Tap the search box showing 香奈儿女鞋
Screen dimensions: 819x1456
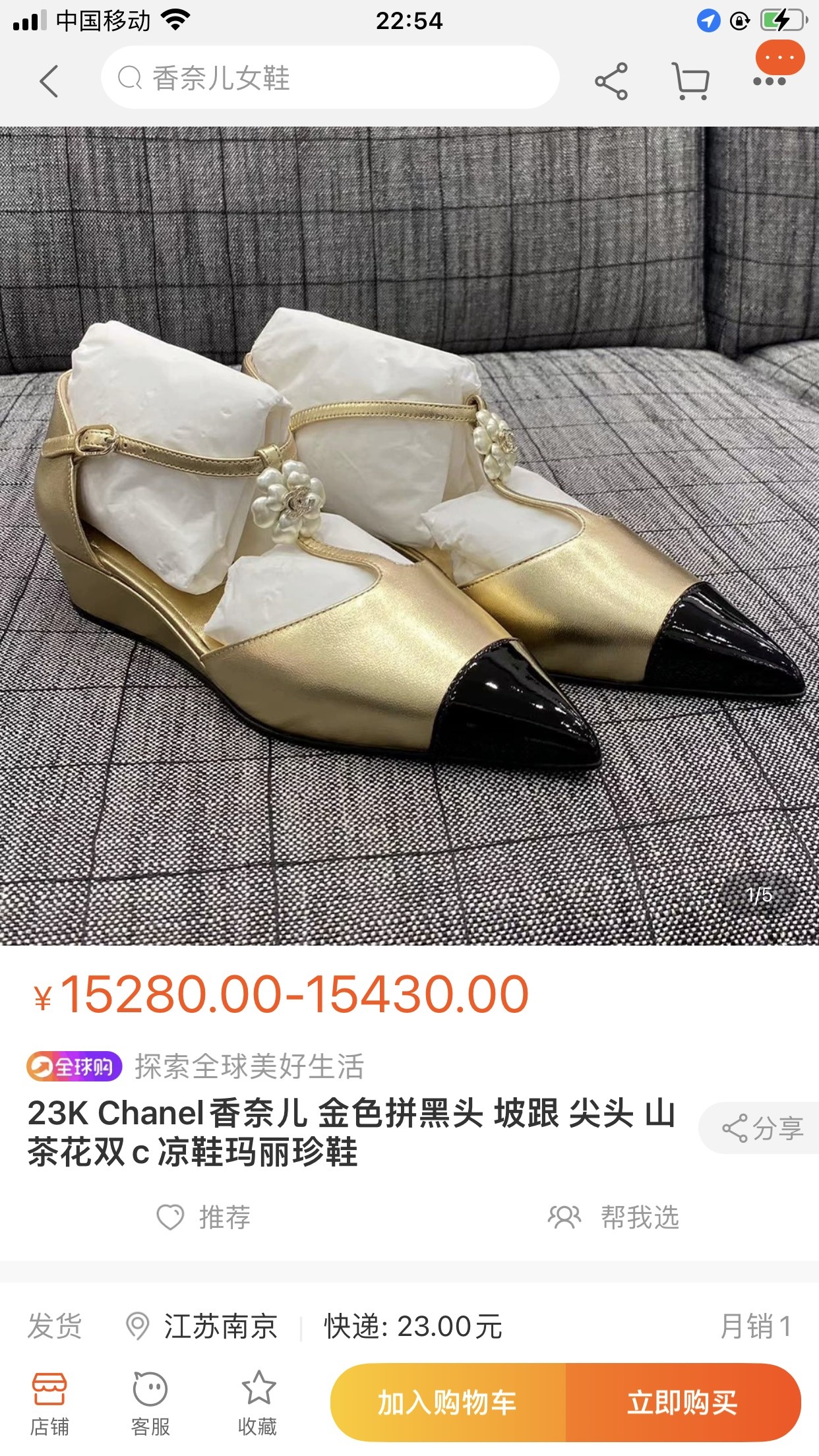330,78
